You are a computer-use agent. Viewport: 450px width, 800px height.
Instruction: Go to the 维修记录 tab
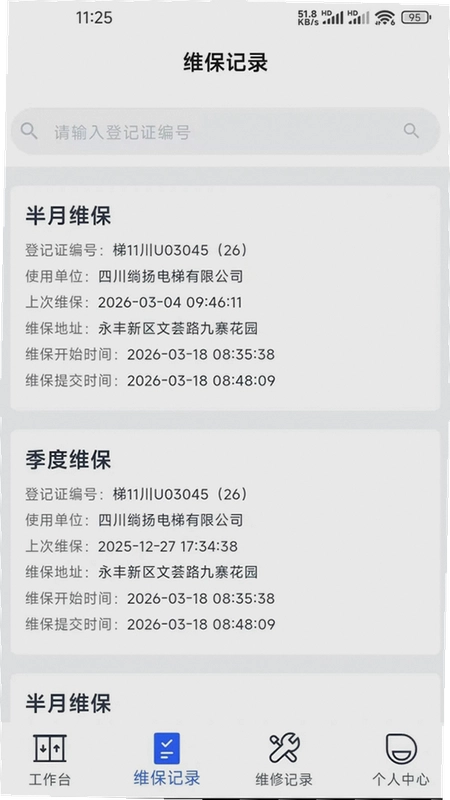(x=284, y=760)
